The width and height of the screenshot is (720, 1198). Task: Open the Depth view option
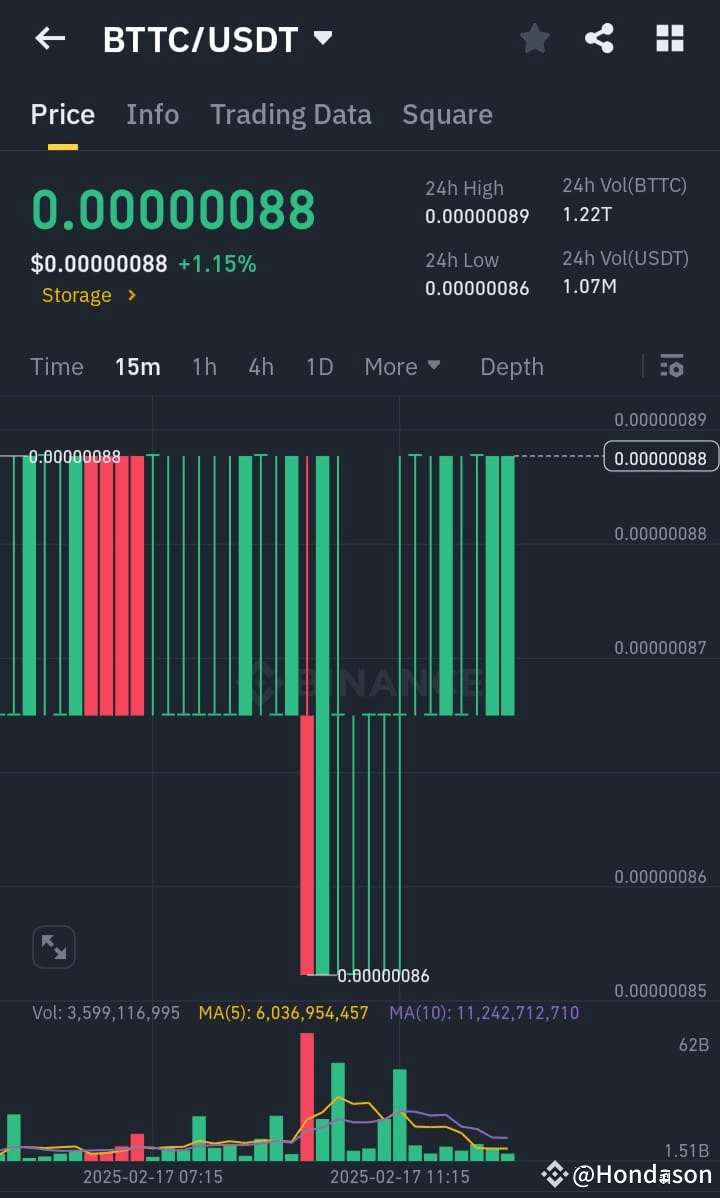coord(511,366)
